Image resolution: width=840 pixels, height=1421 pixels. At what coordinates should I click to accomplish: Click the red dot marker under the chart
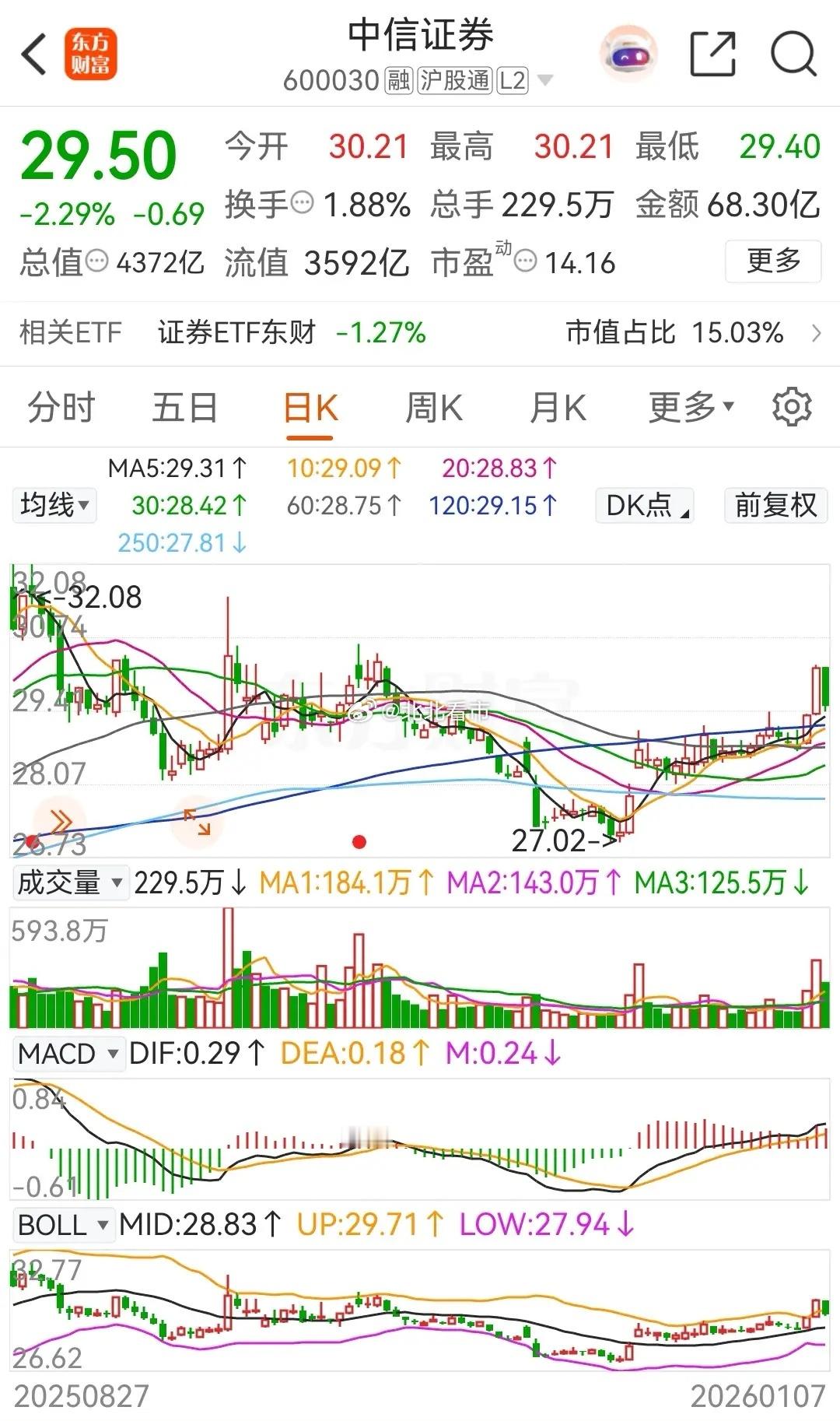(359, 841)
